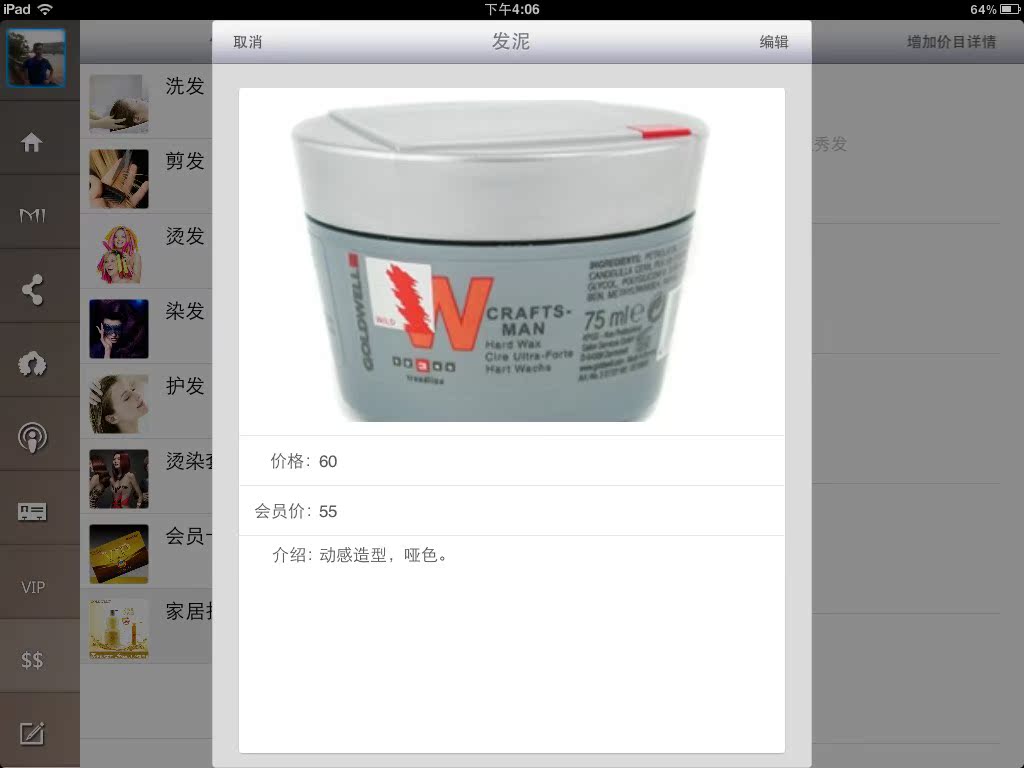The height and width of the screenshot is (768, 1024).
Task: Open the profile photo in the sidebar
Action: 37,58
